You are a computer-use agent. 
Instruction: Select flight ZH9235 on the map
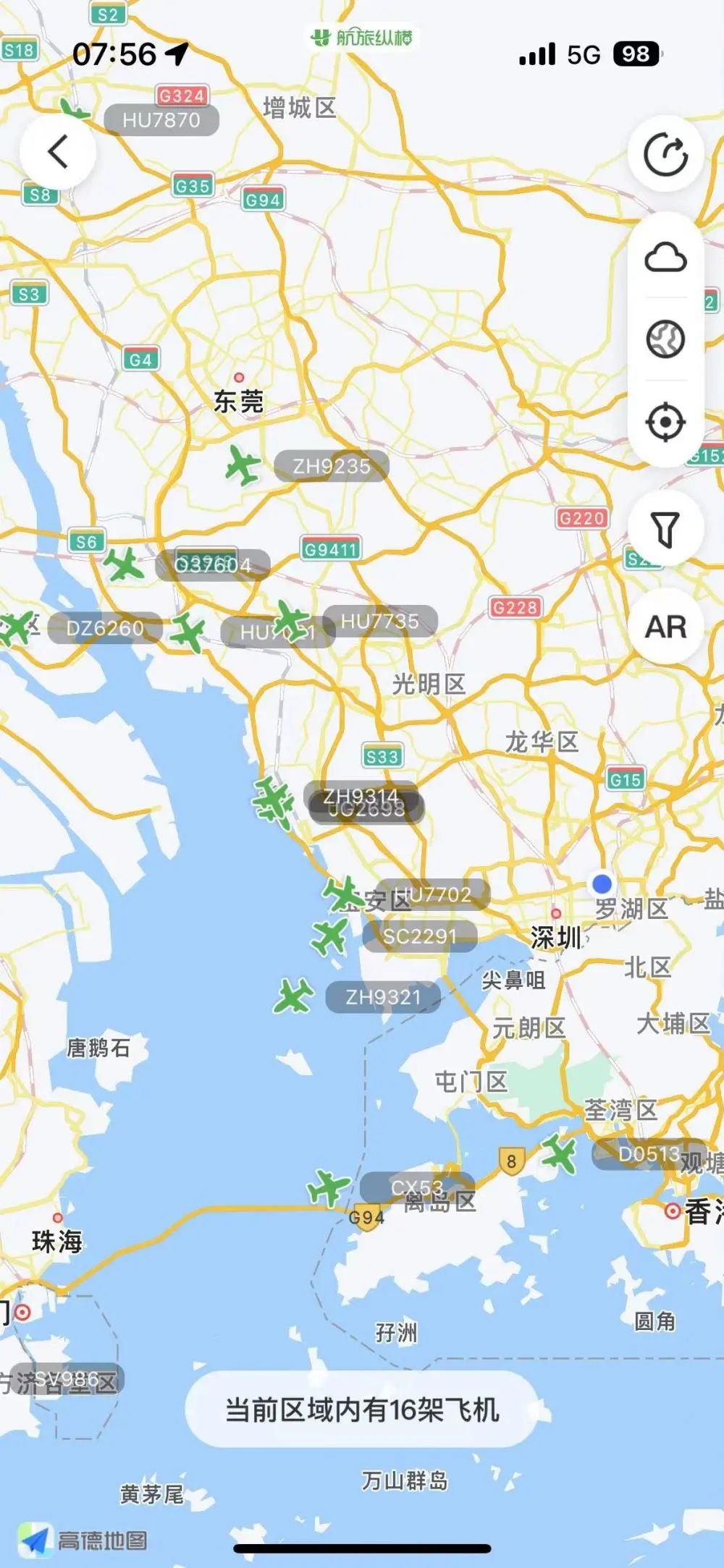click(x=332, y=467)
